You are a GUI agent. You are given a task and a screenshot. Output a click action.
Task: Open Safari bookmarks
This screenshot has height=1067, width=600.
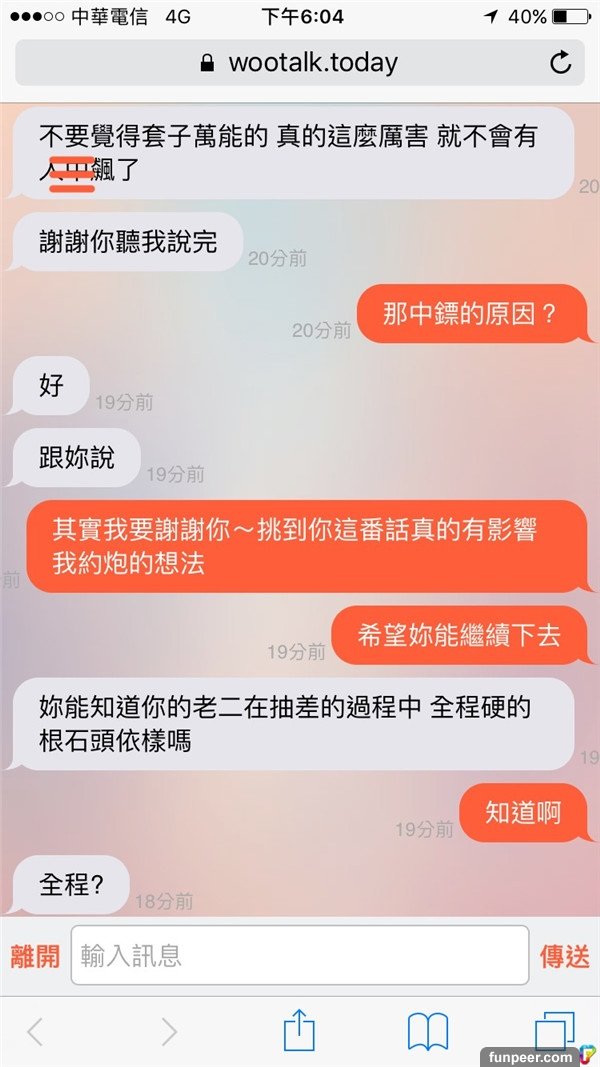(428, 1031)
